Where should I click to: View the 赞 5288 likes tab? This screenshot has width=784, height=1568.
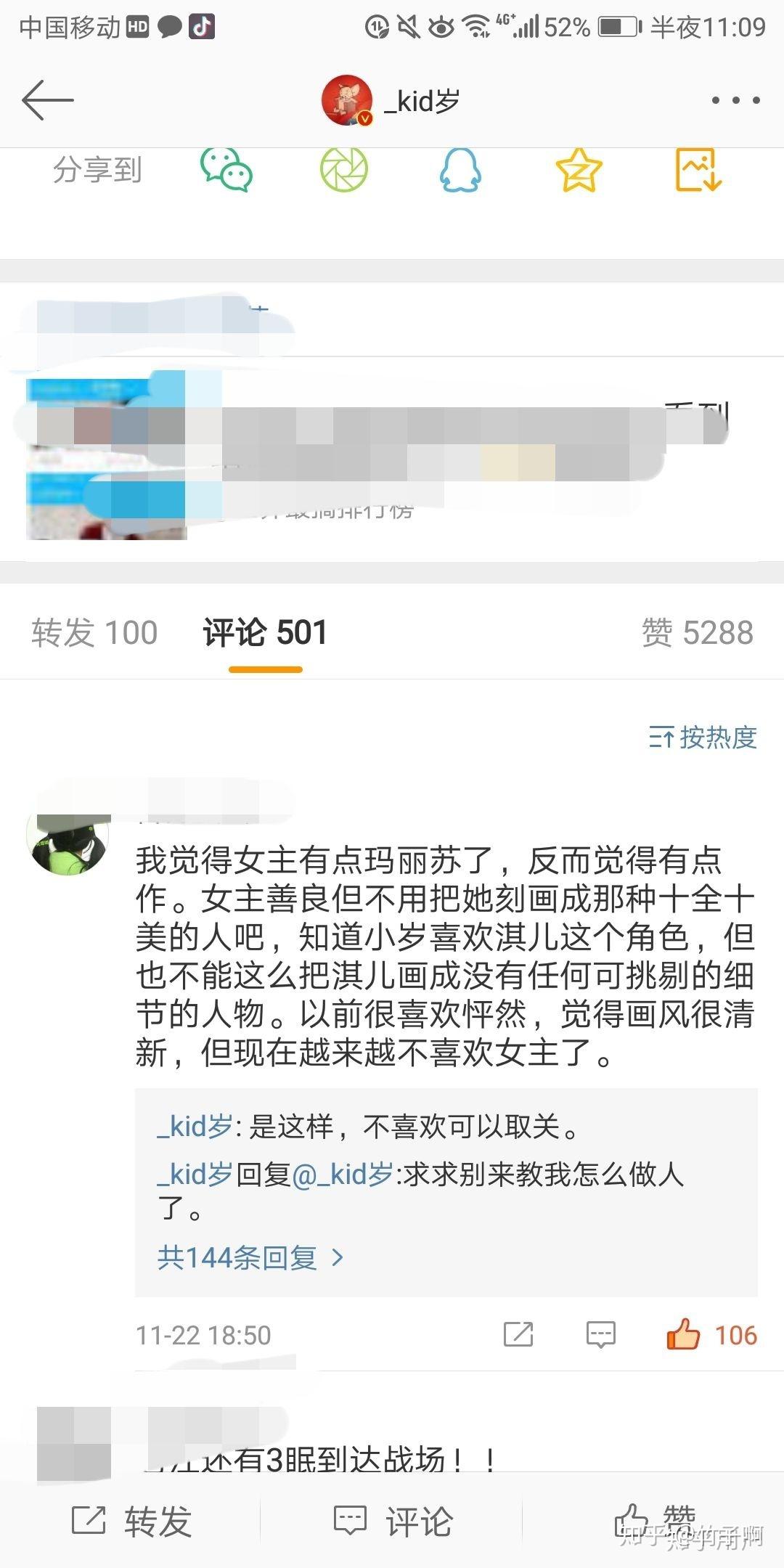(697, 632)
